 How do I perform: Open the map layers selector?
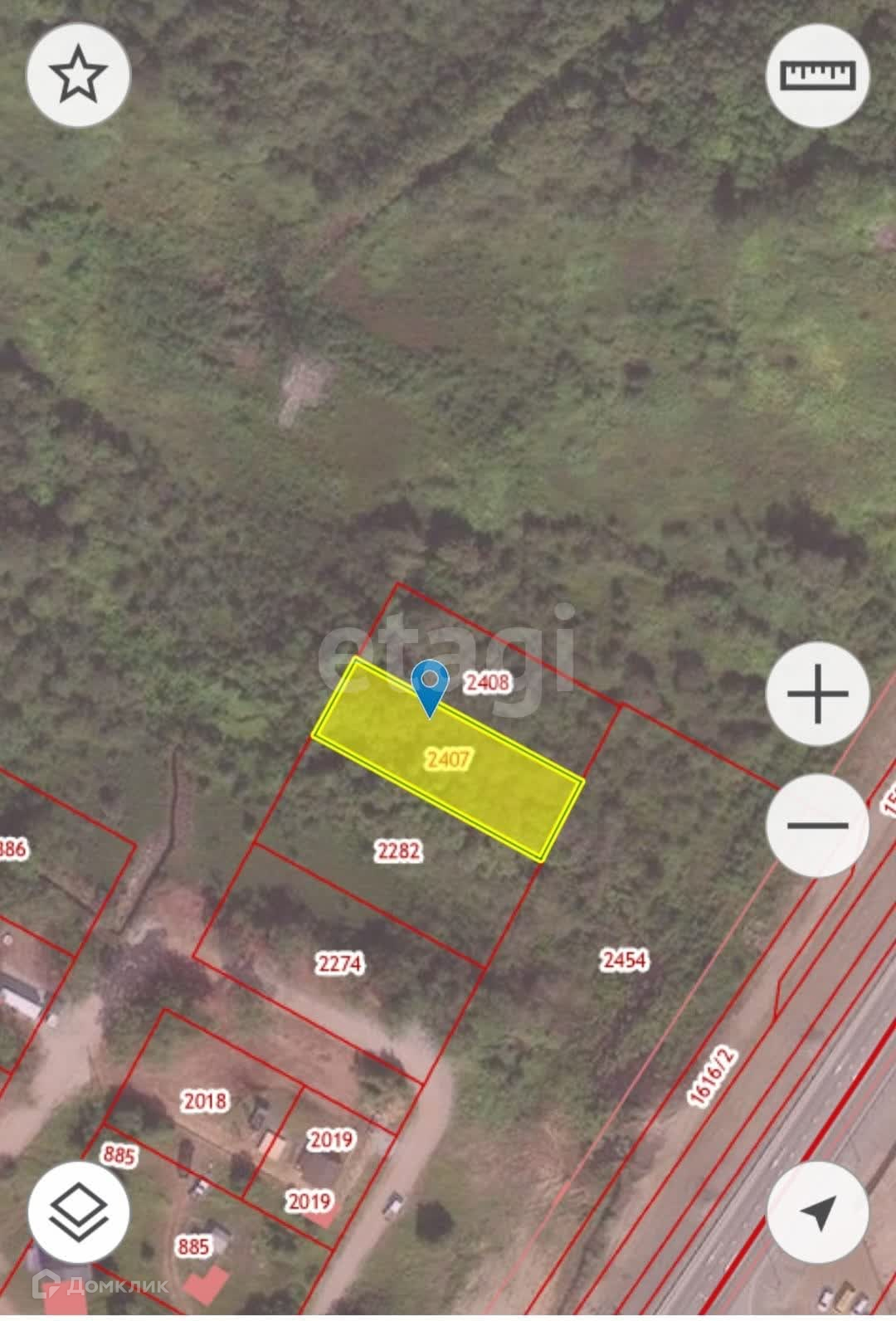(79, 1212)
